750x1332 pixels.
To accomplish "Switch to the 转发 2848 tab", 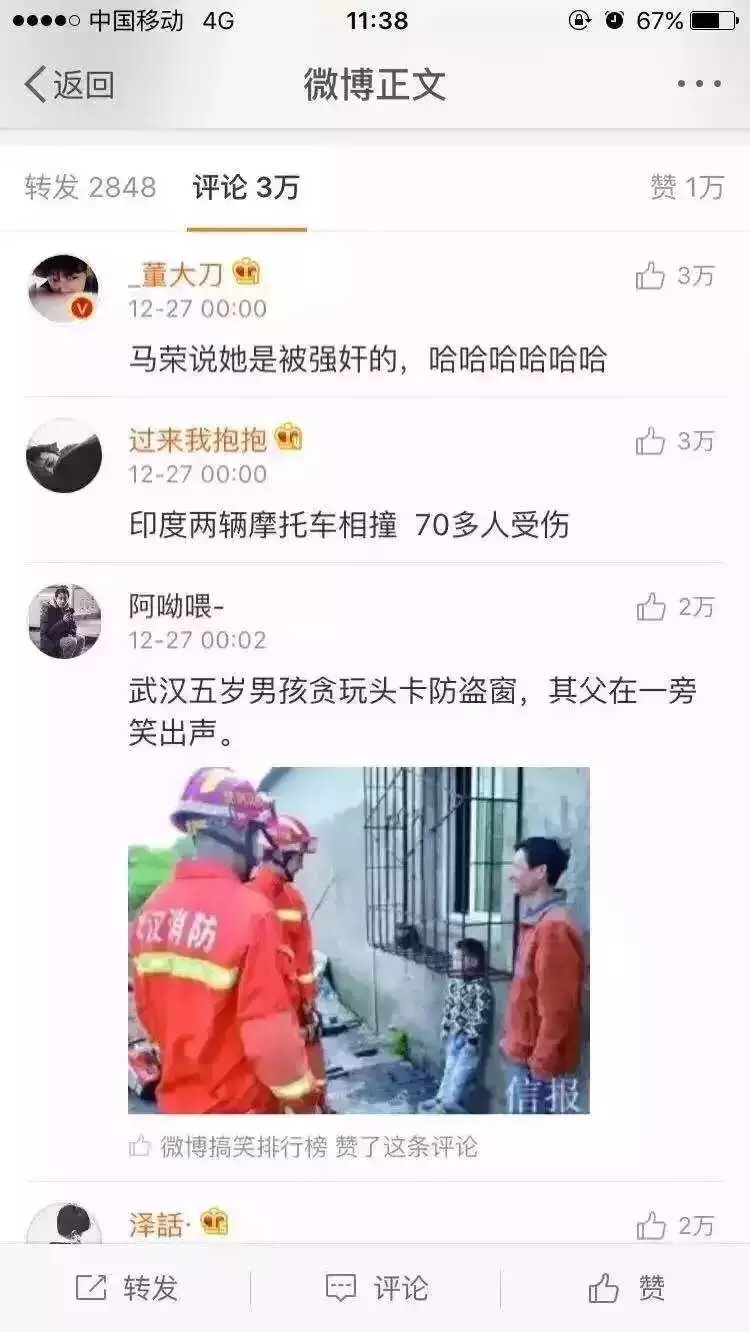I will click(91, 187).
